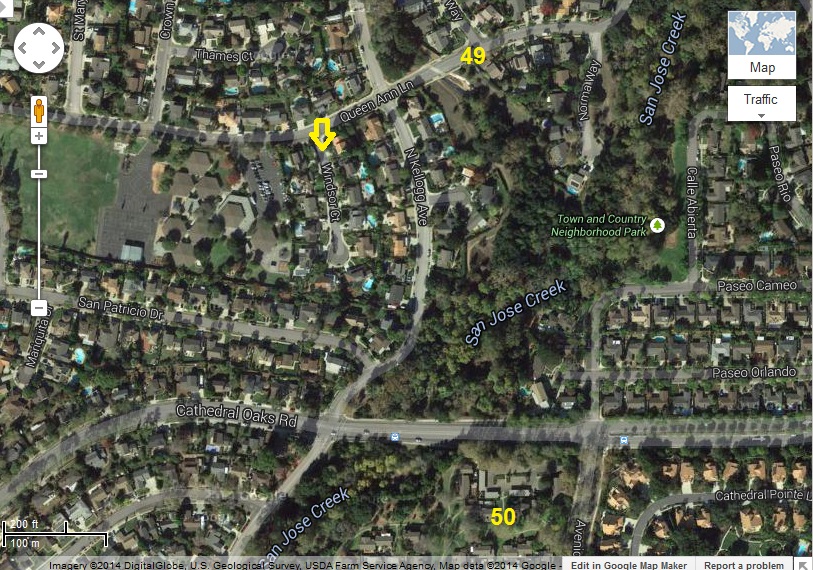Pan the map left with the arrow
The image size is (813, 570).
coord(24,48)
